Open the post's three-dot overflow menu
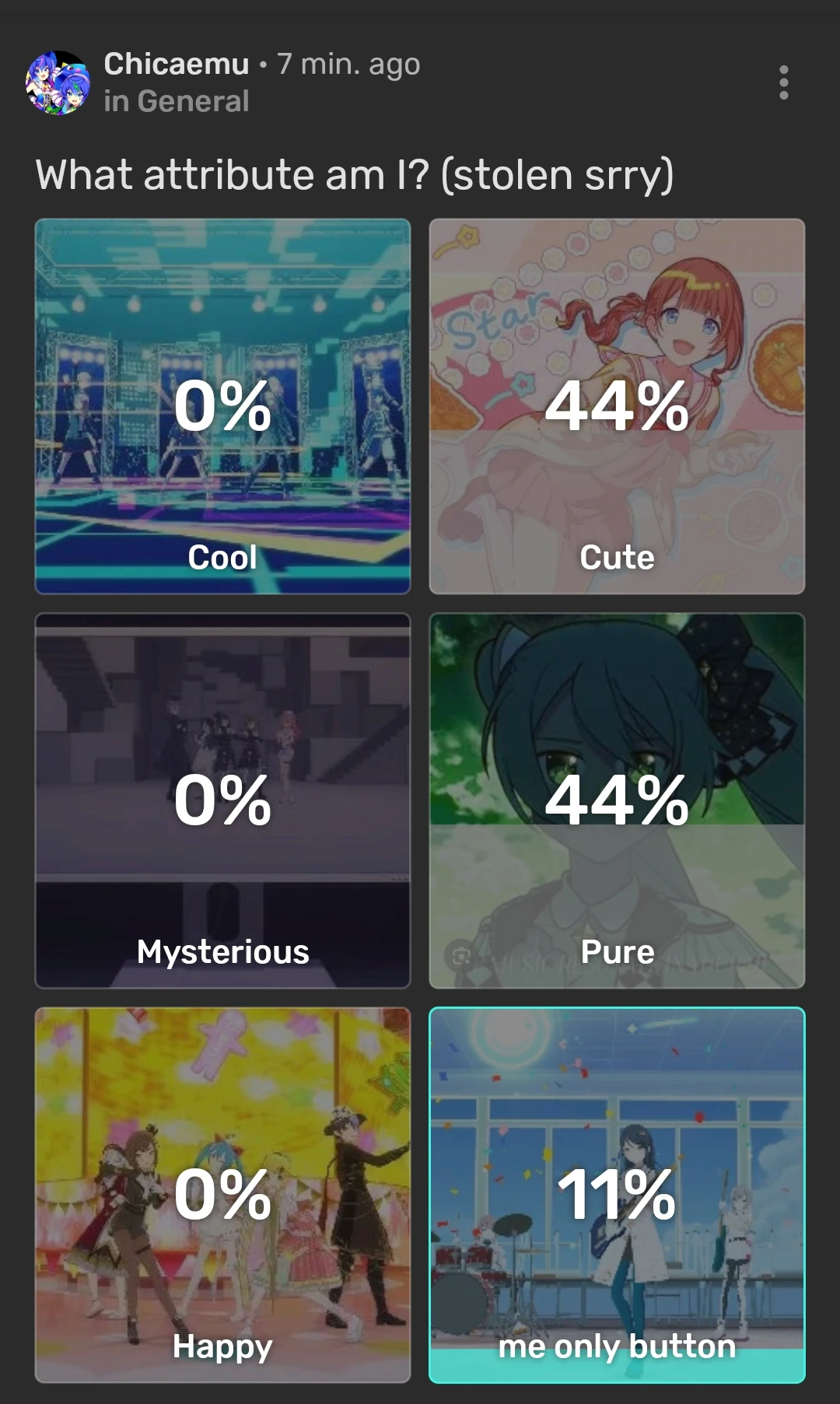The width and height of the screenshot is (840, 1404). pos(783,82)
